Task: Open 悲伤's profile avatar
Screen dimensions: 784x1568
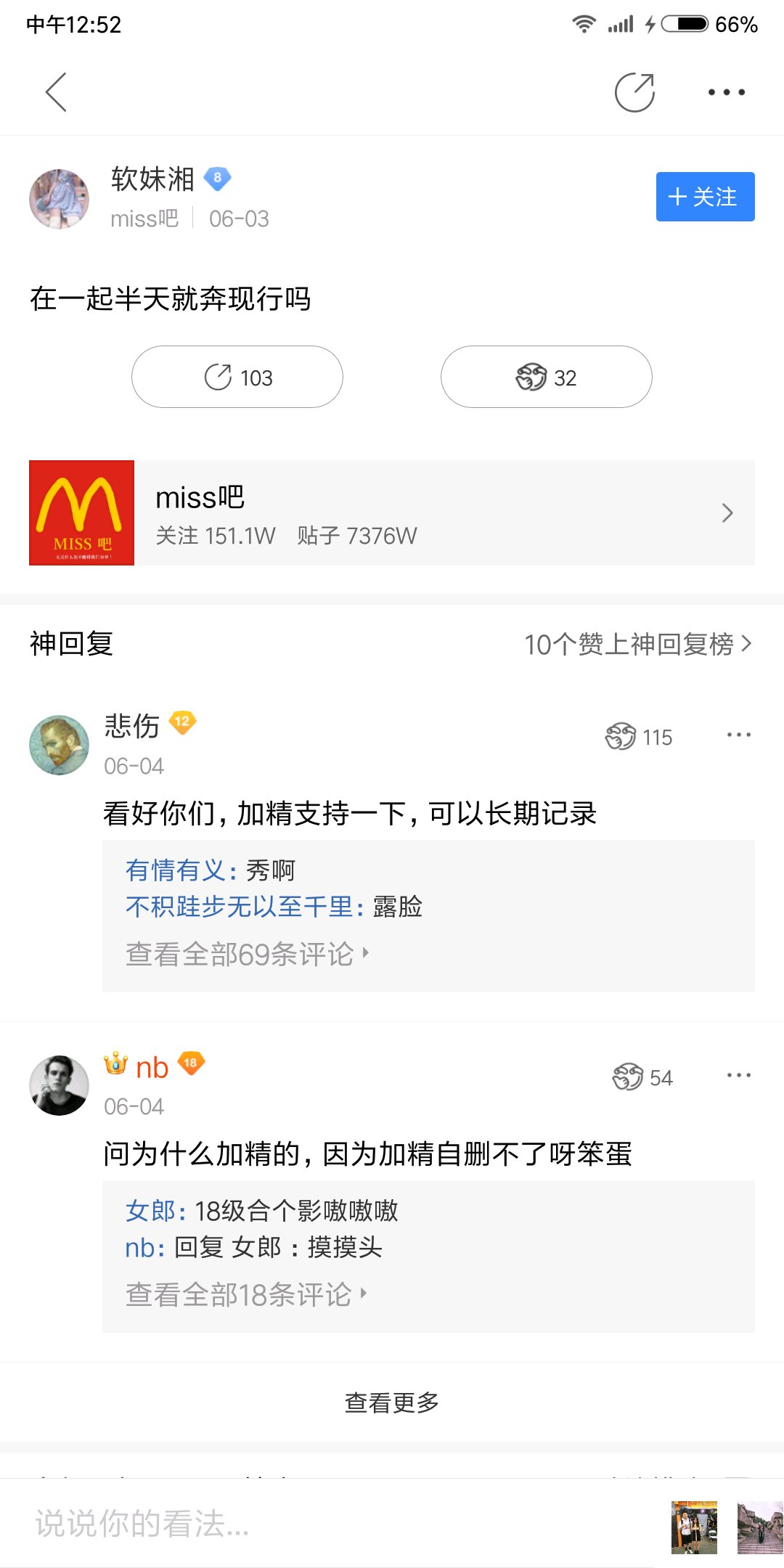Action: coord(59,745)
